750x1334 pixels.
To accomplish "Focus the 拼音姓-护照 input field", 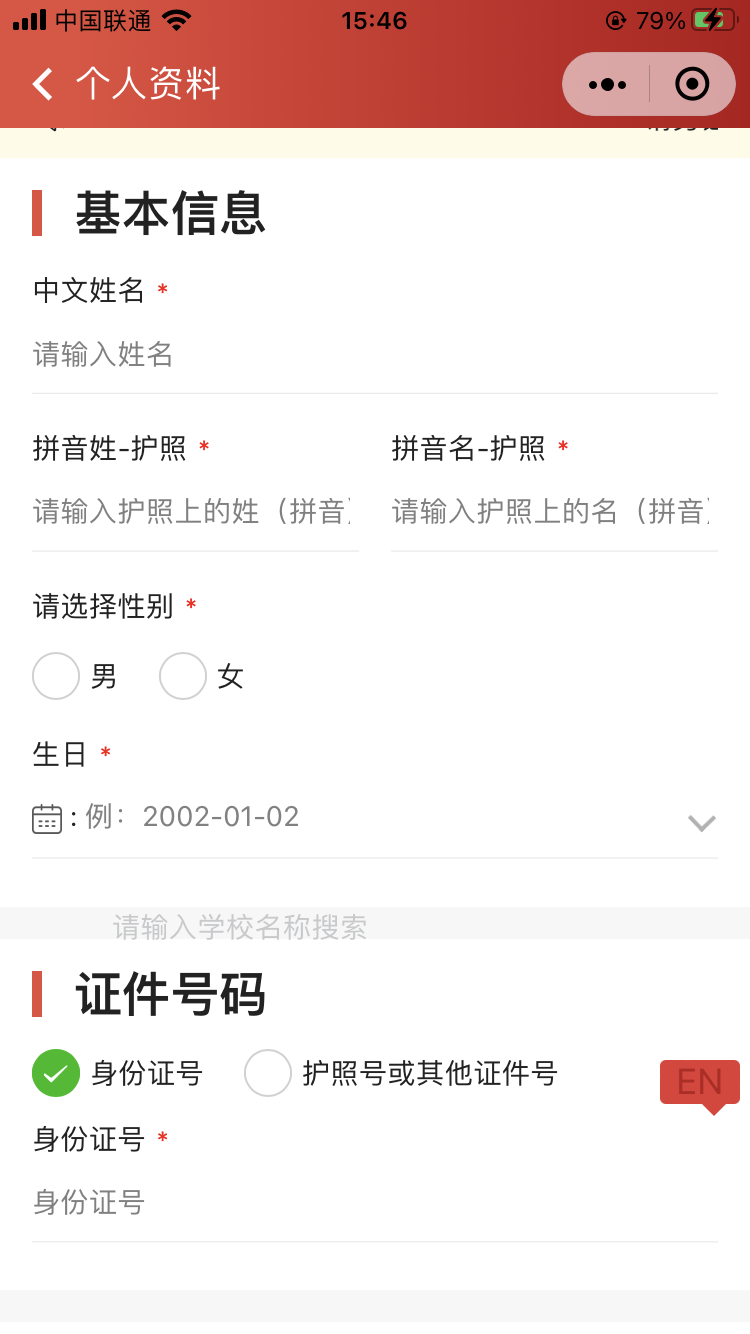I will (x=194, y=512).
